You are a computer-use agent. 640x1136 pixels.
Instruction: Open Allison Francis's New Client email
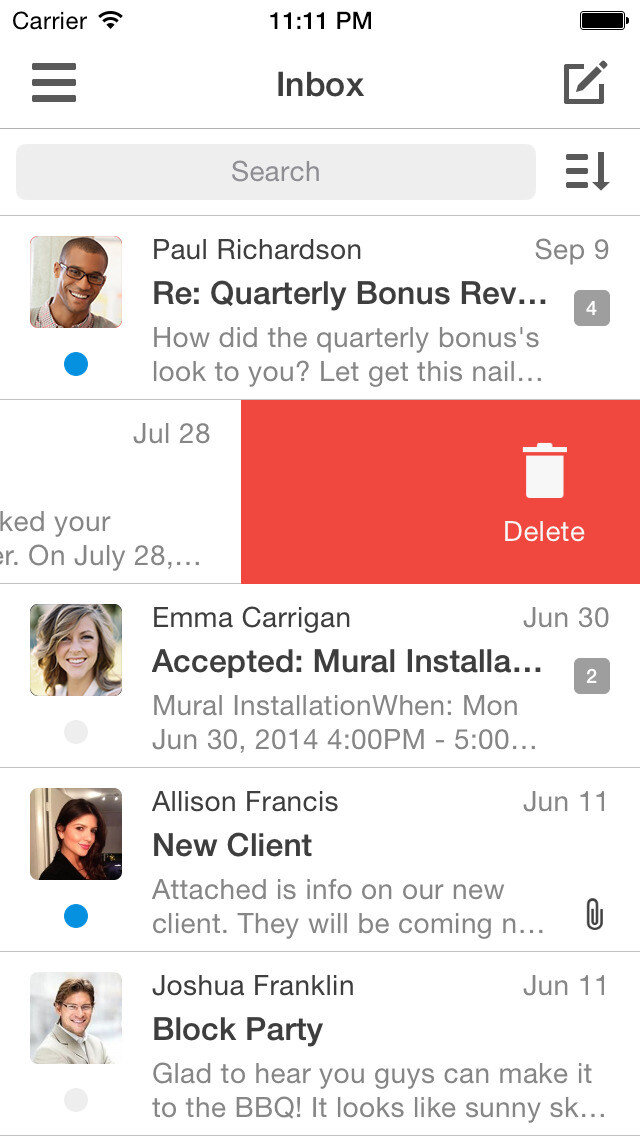(x=350, y=860)
